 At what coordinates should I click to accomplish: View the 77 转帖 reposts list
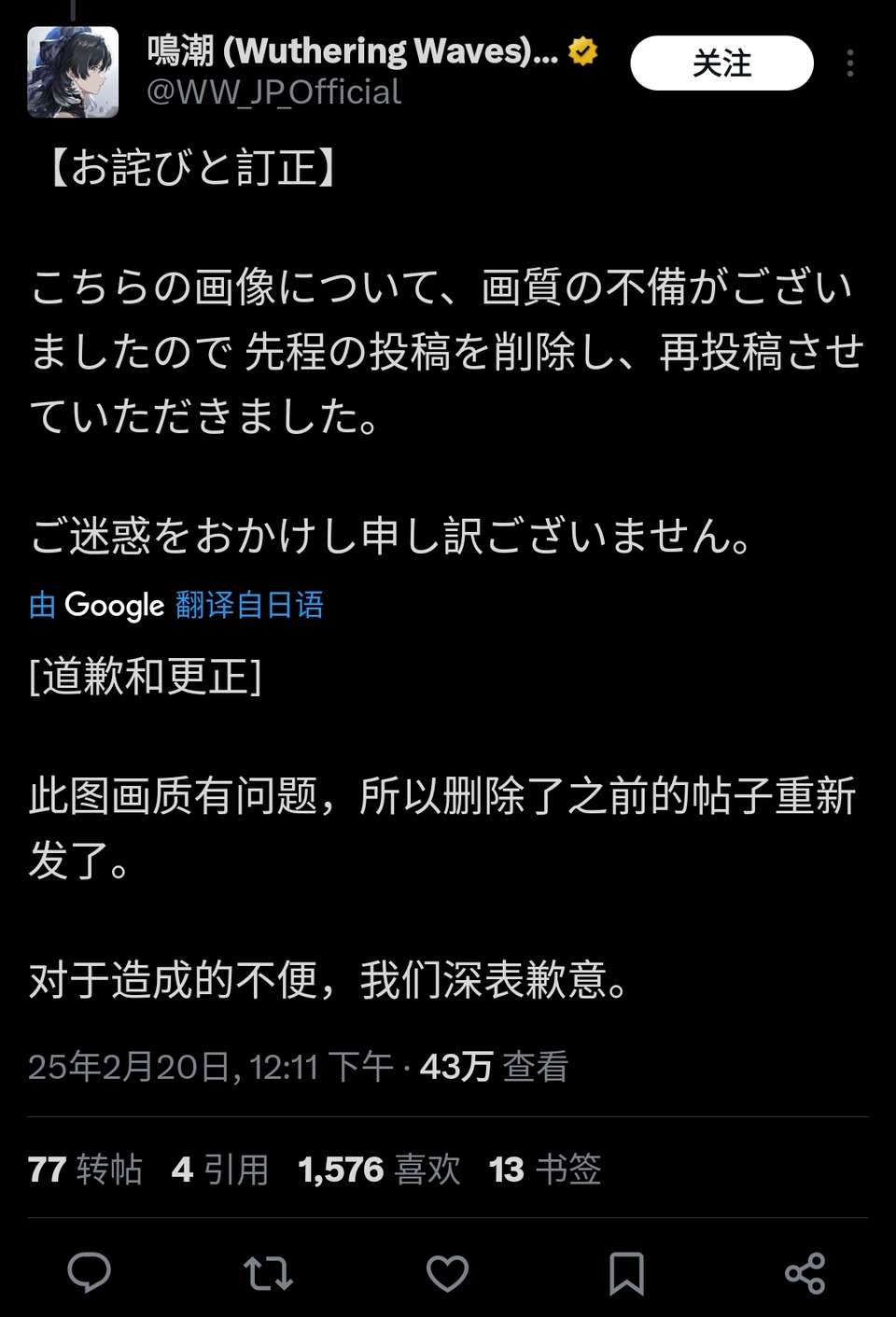[85, 1169]
